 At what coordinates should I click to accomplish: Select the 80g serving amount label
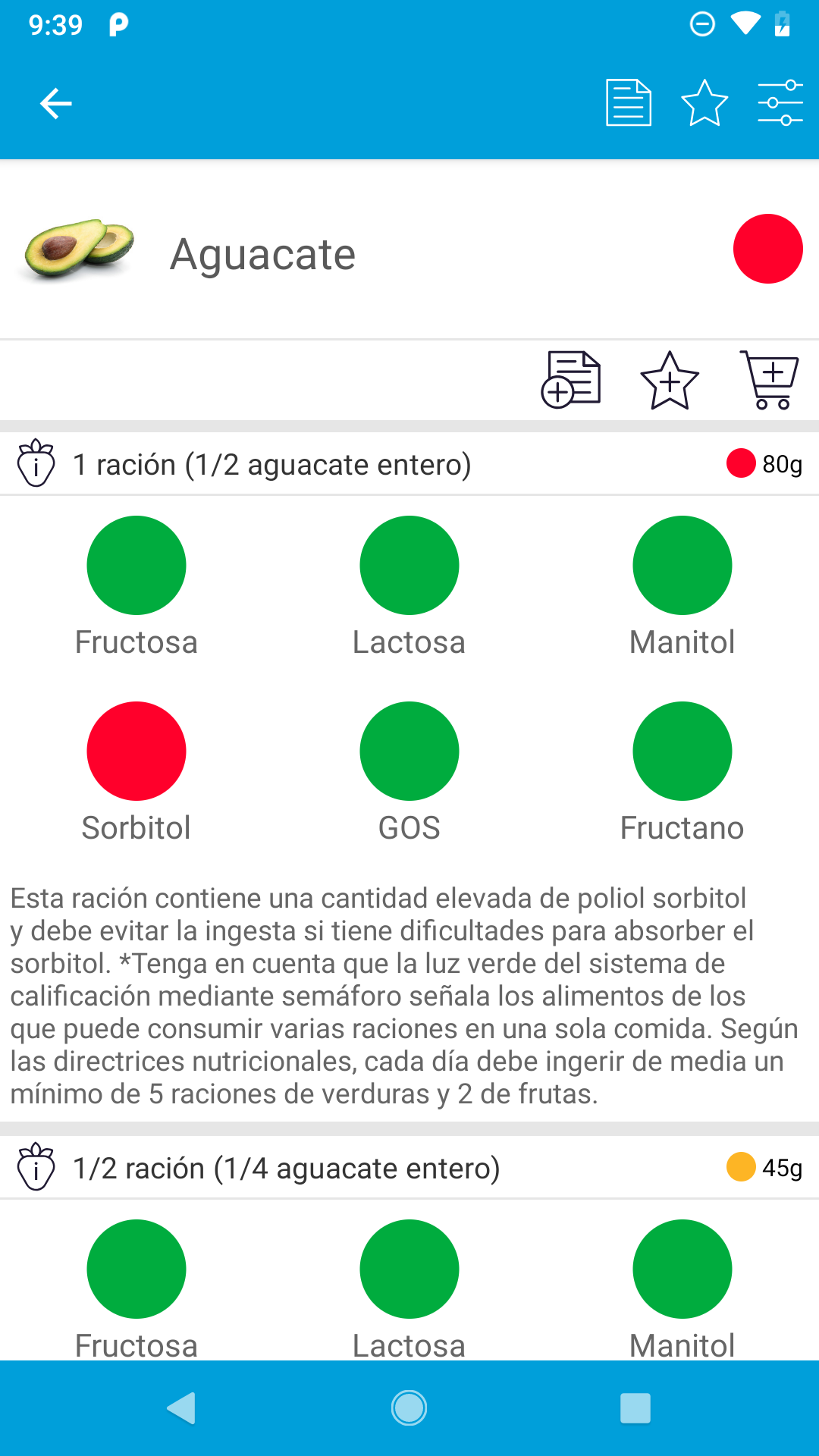pos(782,463)
